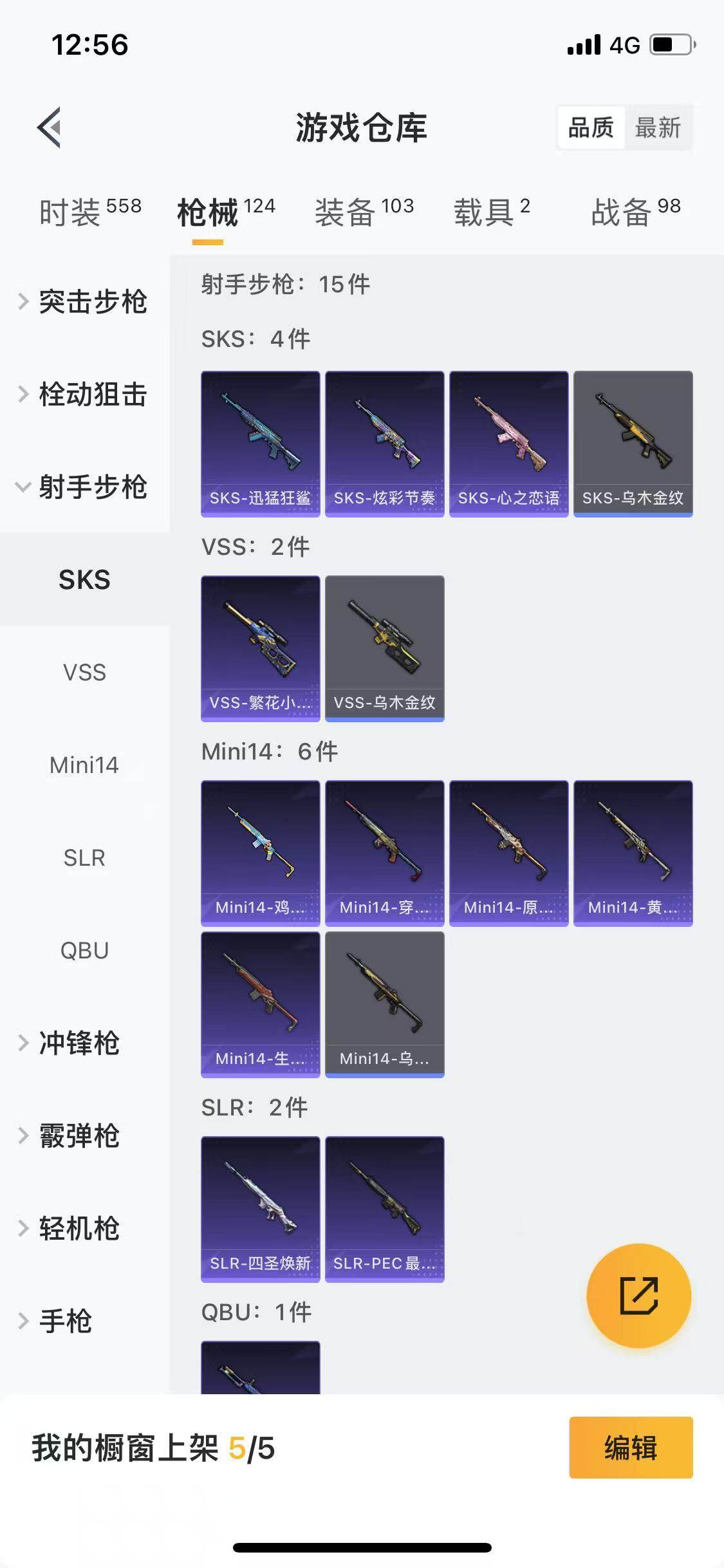The height and width of the screenshot is (1568, 724).
Task: Expand the 霰弹枪 category
Action: [79, 1136]
